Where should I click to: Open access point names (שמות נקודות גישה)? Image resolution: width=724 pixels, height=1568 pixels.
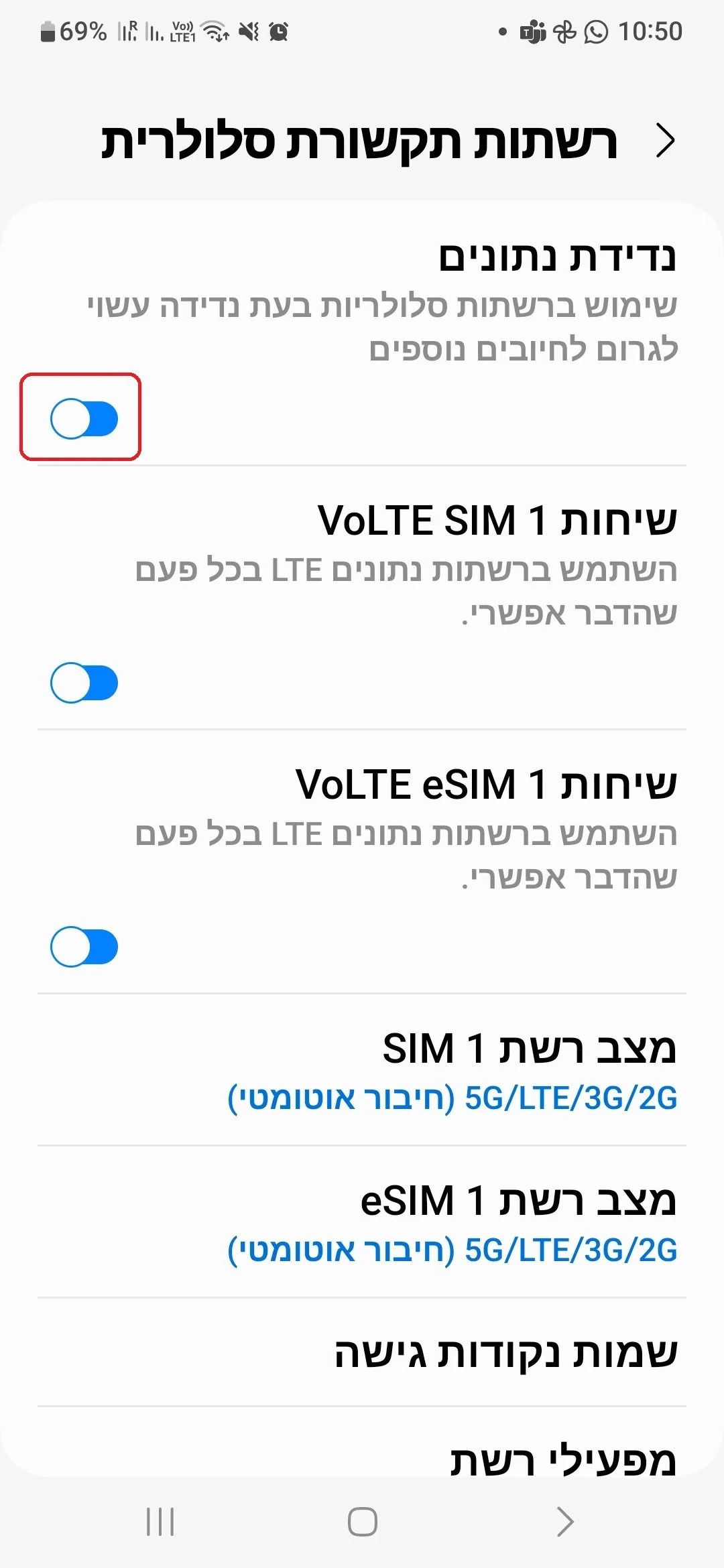point(506,1354)
